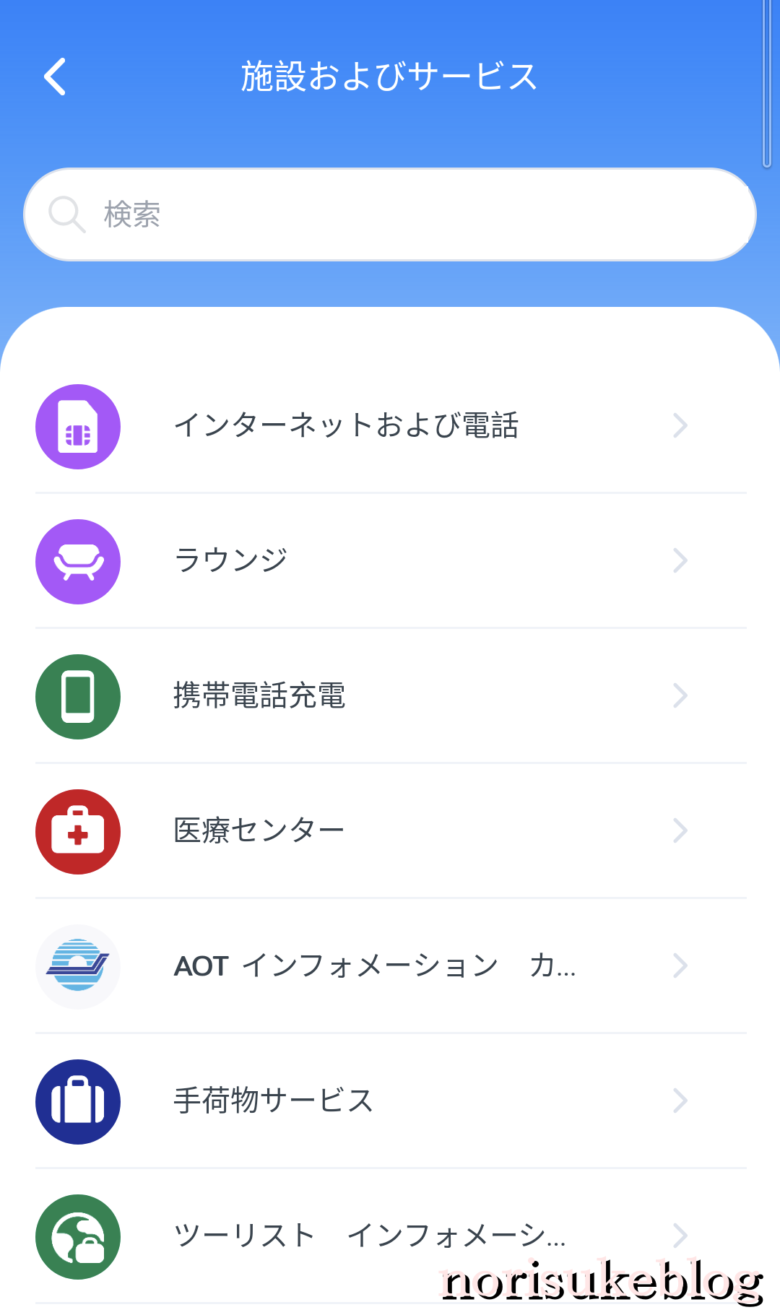Open the AOT インフォメーション row
The width and height of the screenshot is (780, 1315).
click(x=390, y=966)
